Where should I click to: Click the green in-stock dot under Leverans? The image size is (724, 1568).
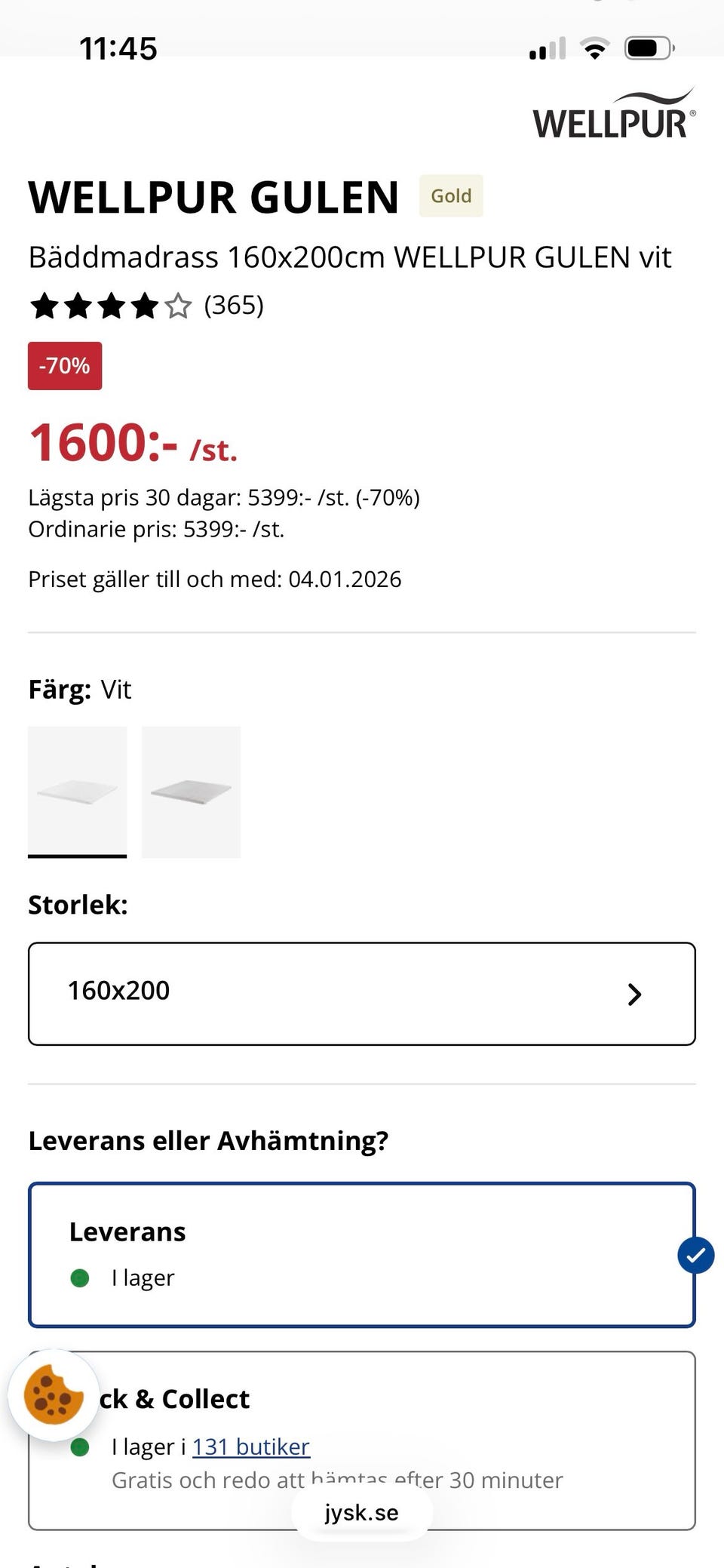pos(78,1277)
